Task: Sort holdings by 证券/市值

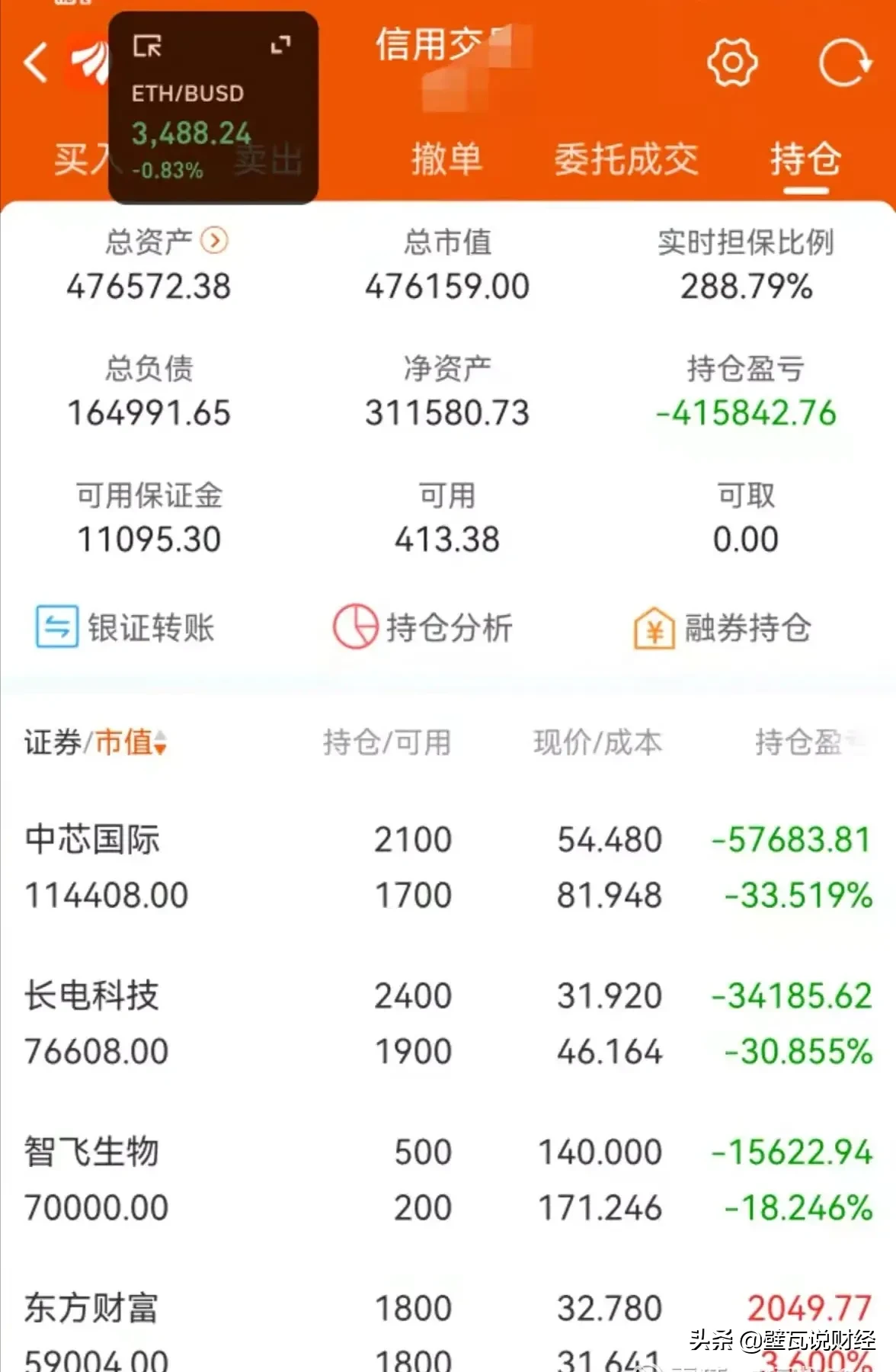Action: click(x=95, y=742)
